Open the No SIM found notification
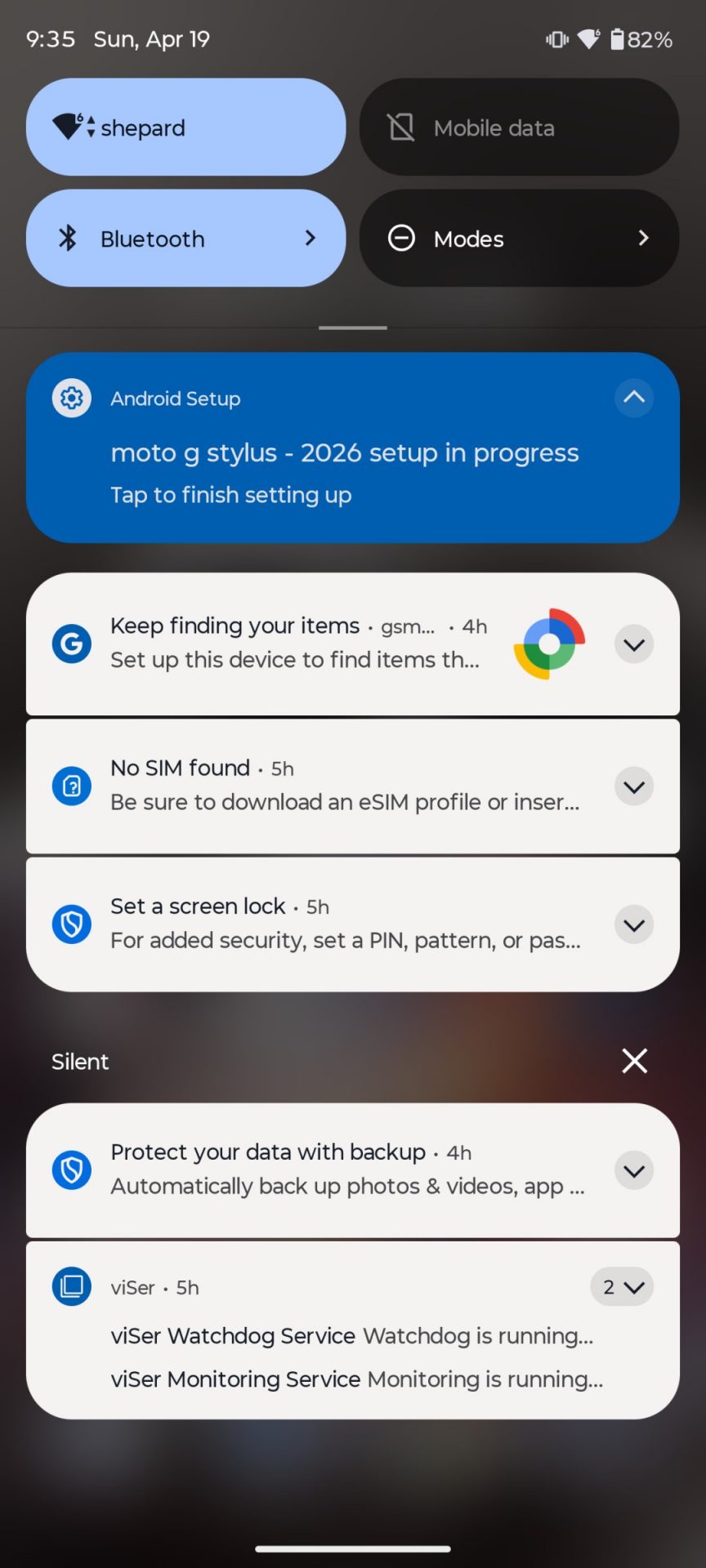 tap(327, 786)
